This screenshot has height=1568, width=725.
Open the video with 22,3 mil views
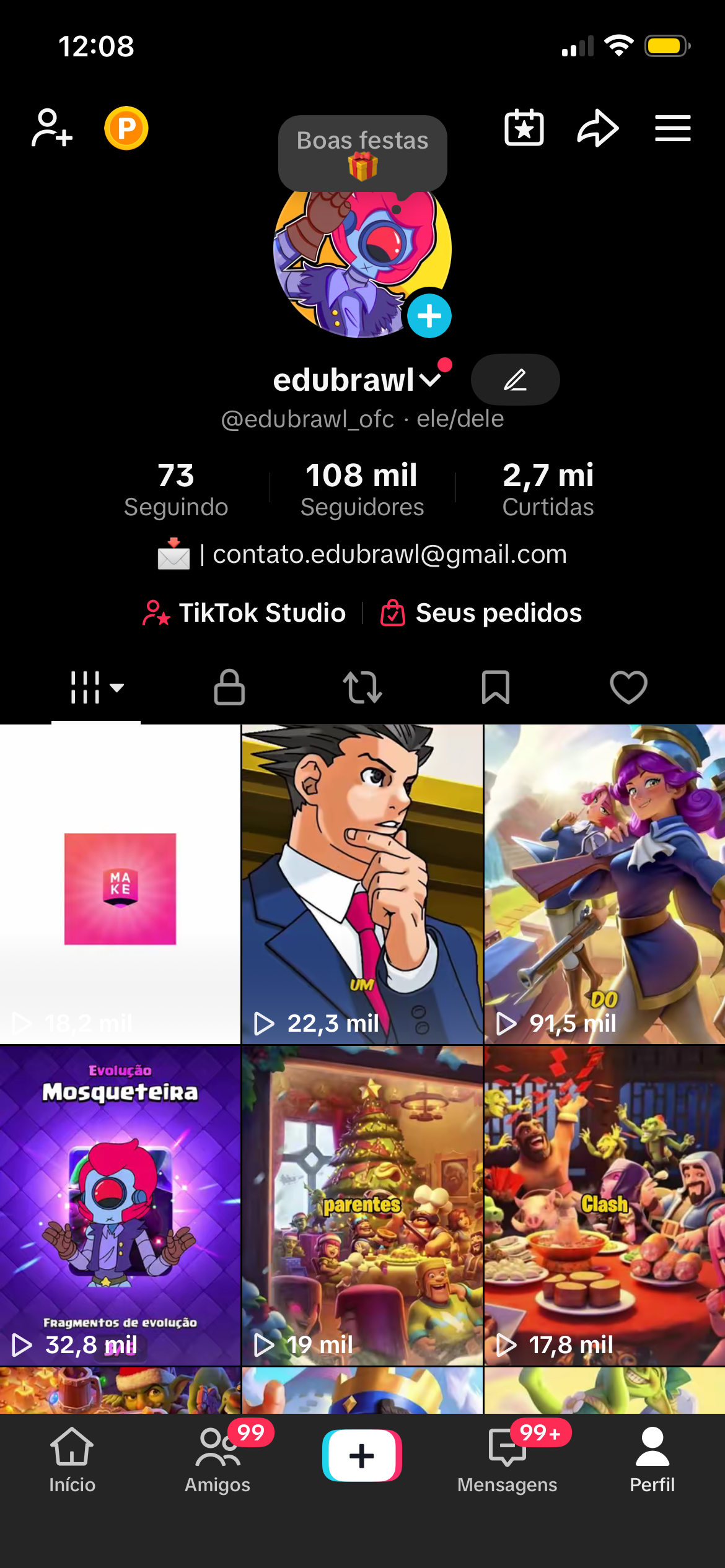362,884
